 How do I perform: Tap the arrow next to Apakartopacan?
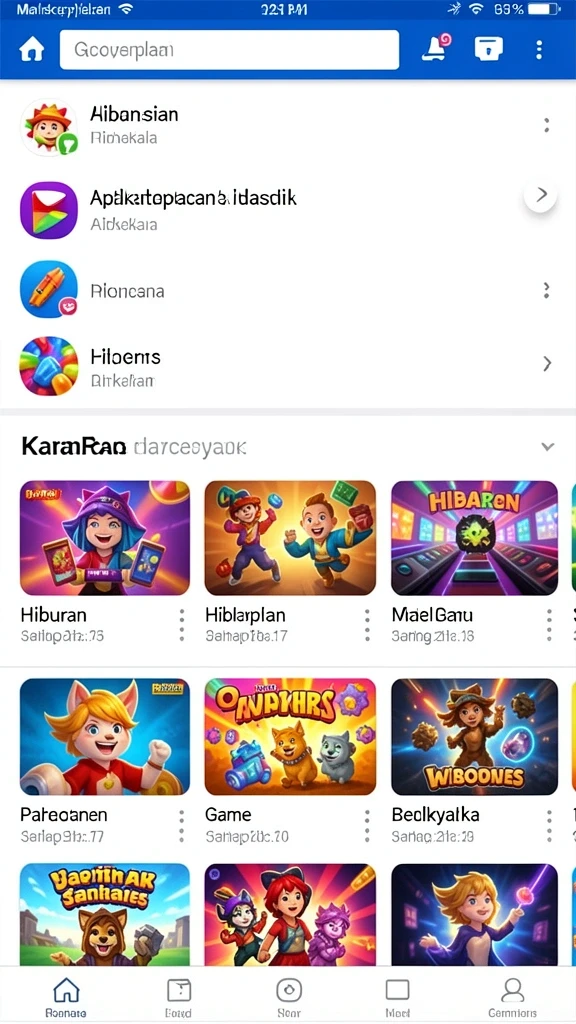click(x=541, y=195)
